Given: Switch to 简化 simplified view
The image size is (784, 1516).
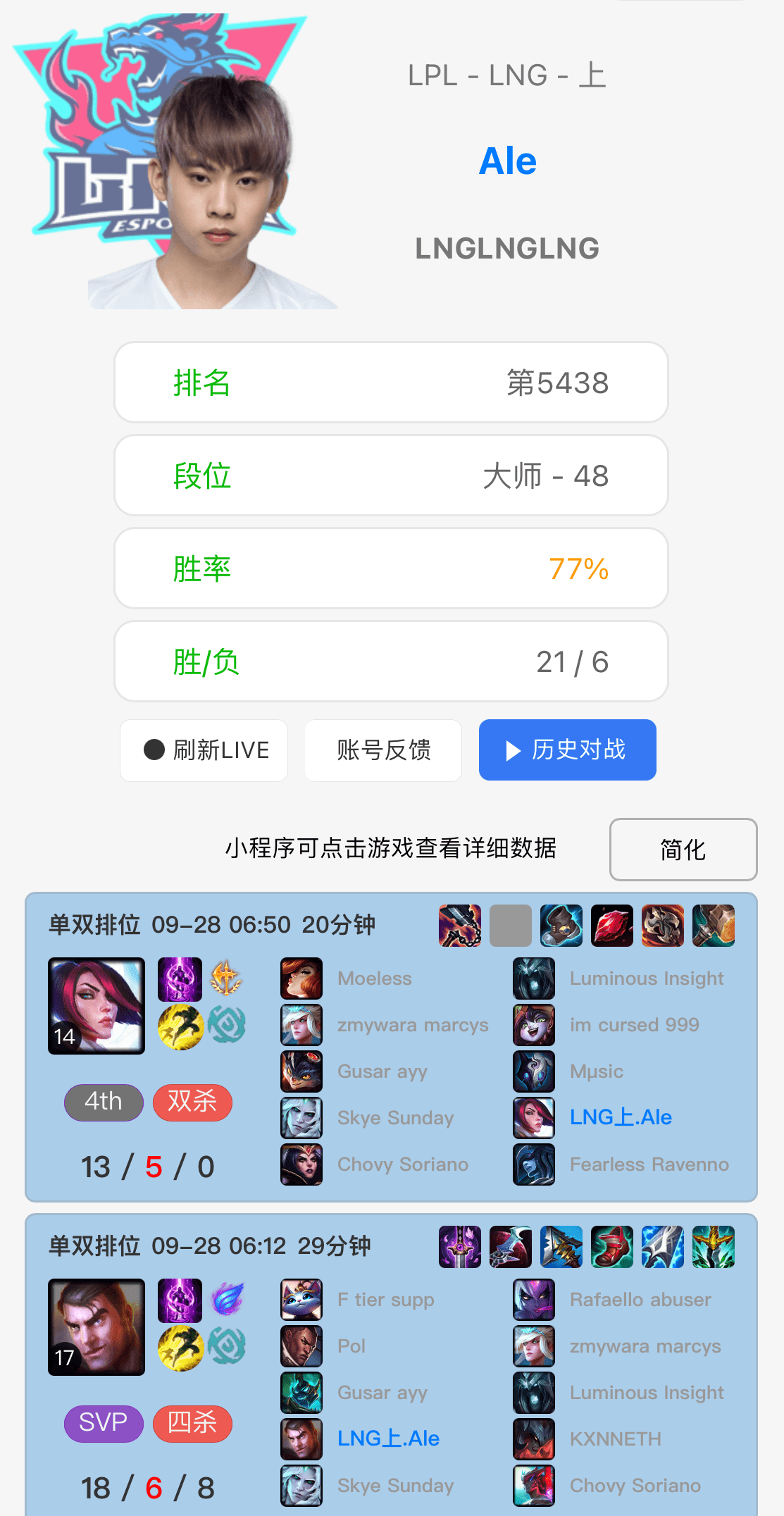Looking at the screenshot, I should click(683, 850).
